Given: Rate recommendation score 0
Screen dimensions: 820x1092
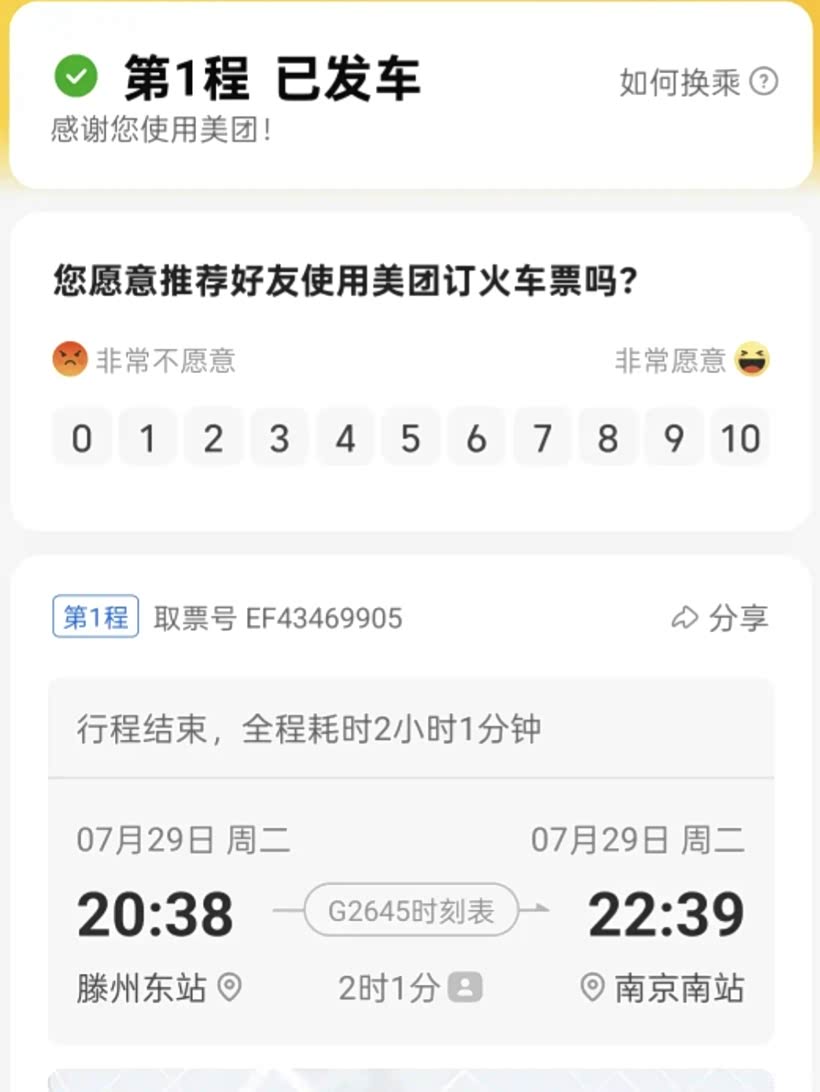Looking at the screenshot, I should coord(82,438).
